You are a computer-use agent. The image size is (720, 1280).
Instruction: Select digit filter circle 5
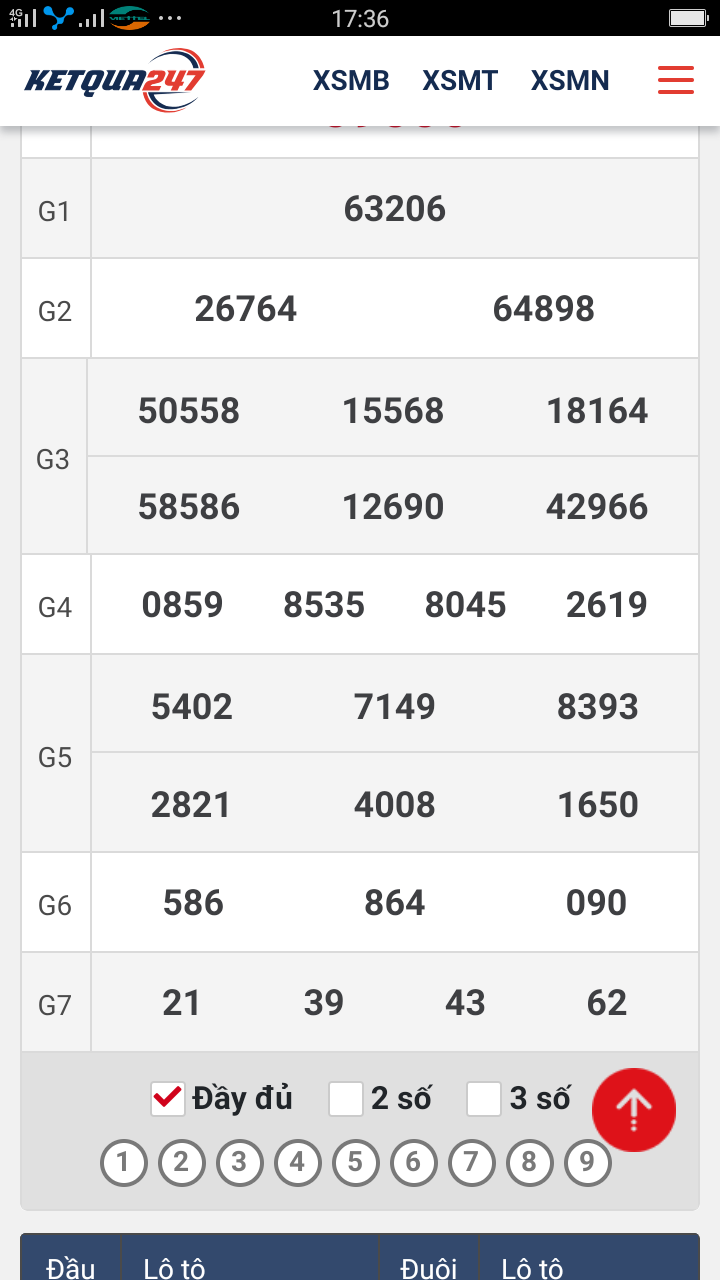point(355,1163)
